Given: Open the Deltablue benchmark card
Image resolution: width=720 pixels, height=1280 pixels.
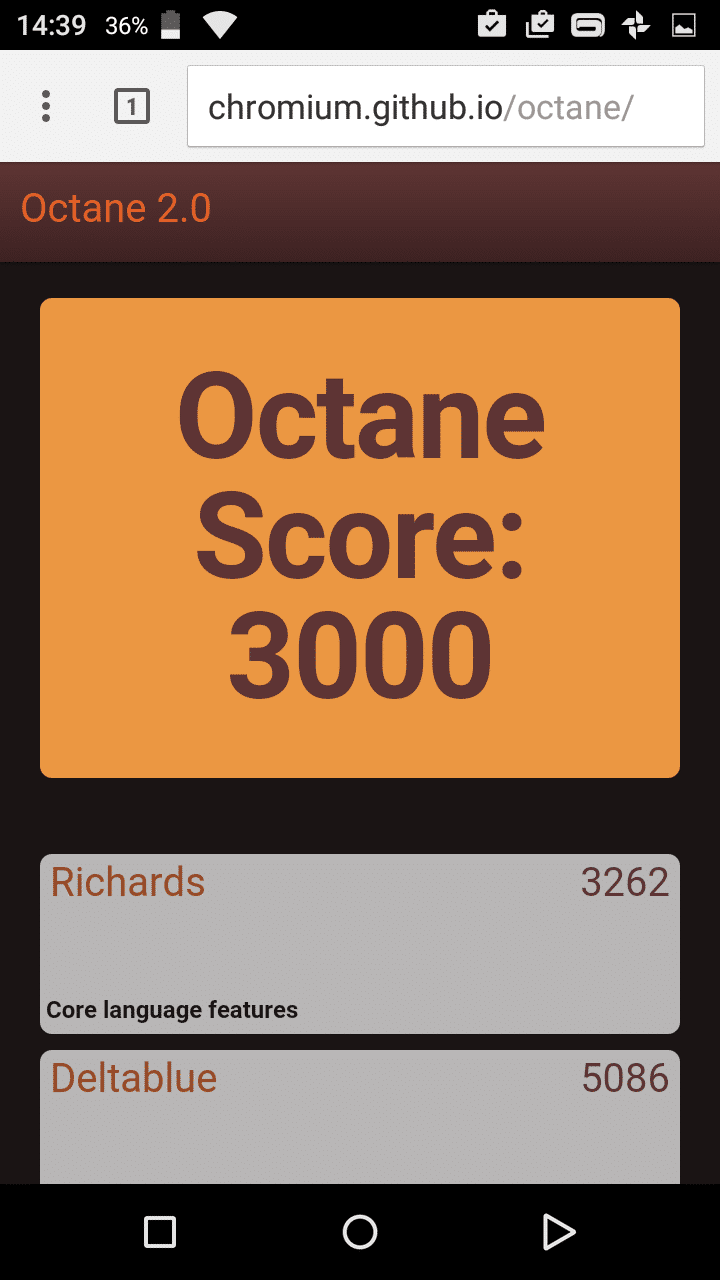Looking at the screenshot, I should click(x=360, y=1115).
